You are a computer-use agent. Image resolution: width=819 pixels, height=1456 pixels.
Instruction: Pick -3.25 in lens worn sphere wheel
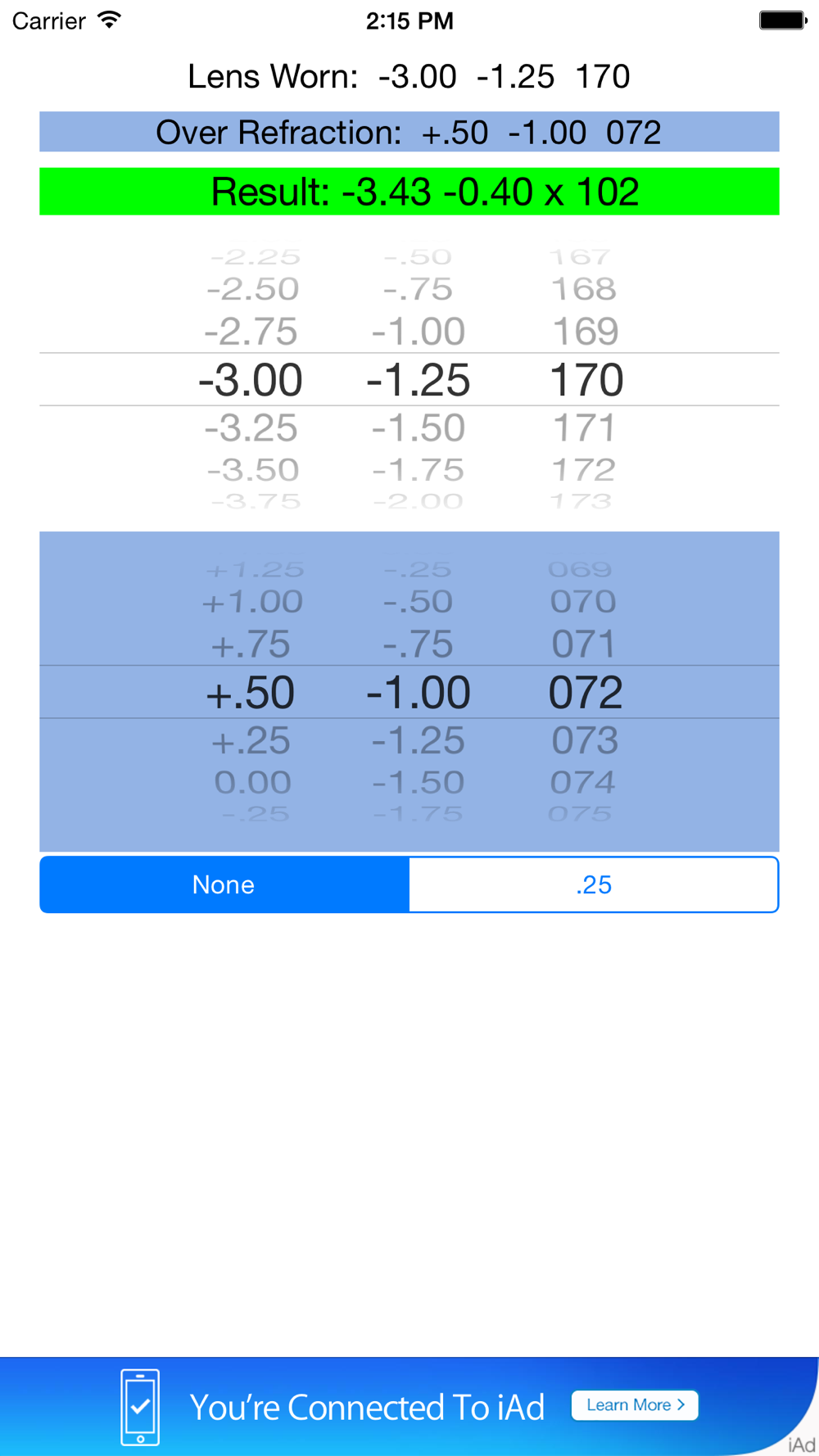pyautogui.click(x=251, y=427)
